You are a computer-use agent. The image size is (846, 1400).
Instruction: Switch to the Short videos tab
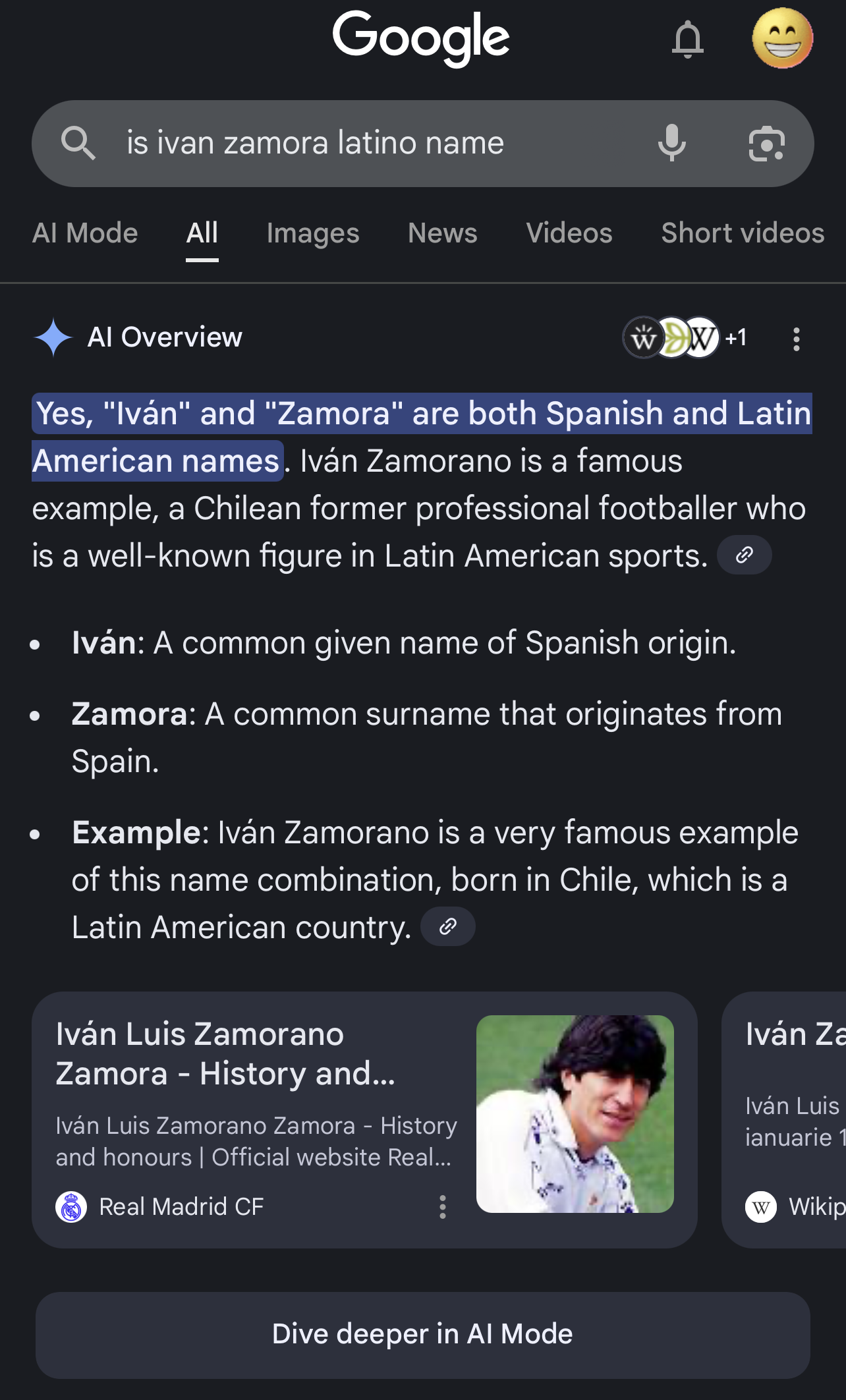[x=743, y=233]
